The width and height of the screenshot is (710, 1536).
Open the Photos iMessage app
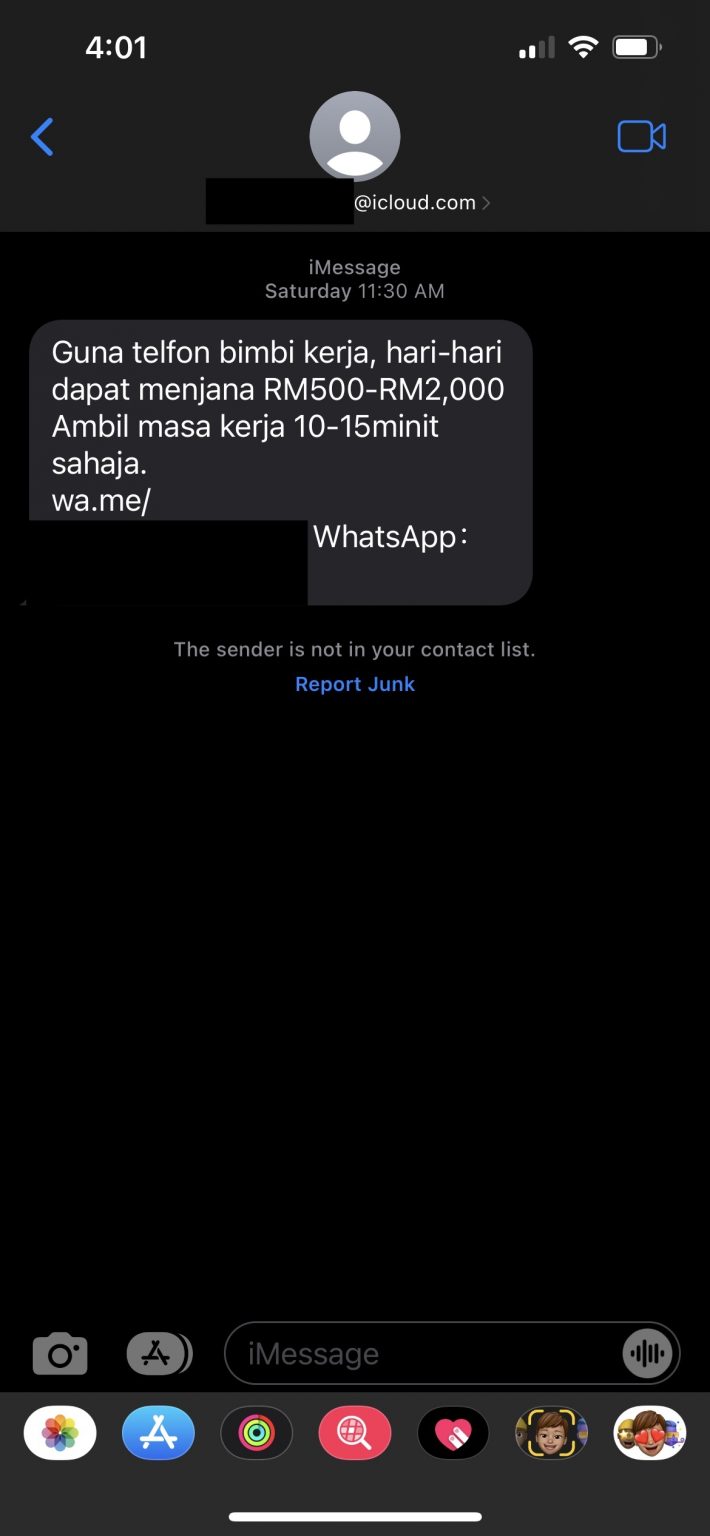pyautogui.click(x=60, y=1433)
